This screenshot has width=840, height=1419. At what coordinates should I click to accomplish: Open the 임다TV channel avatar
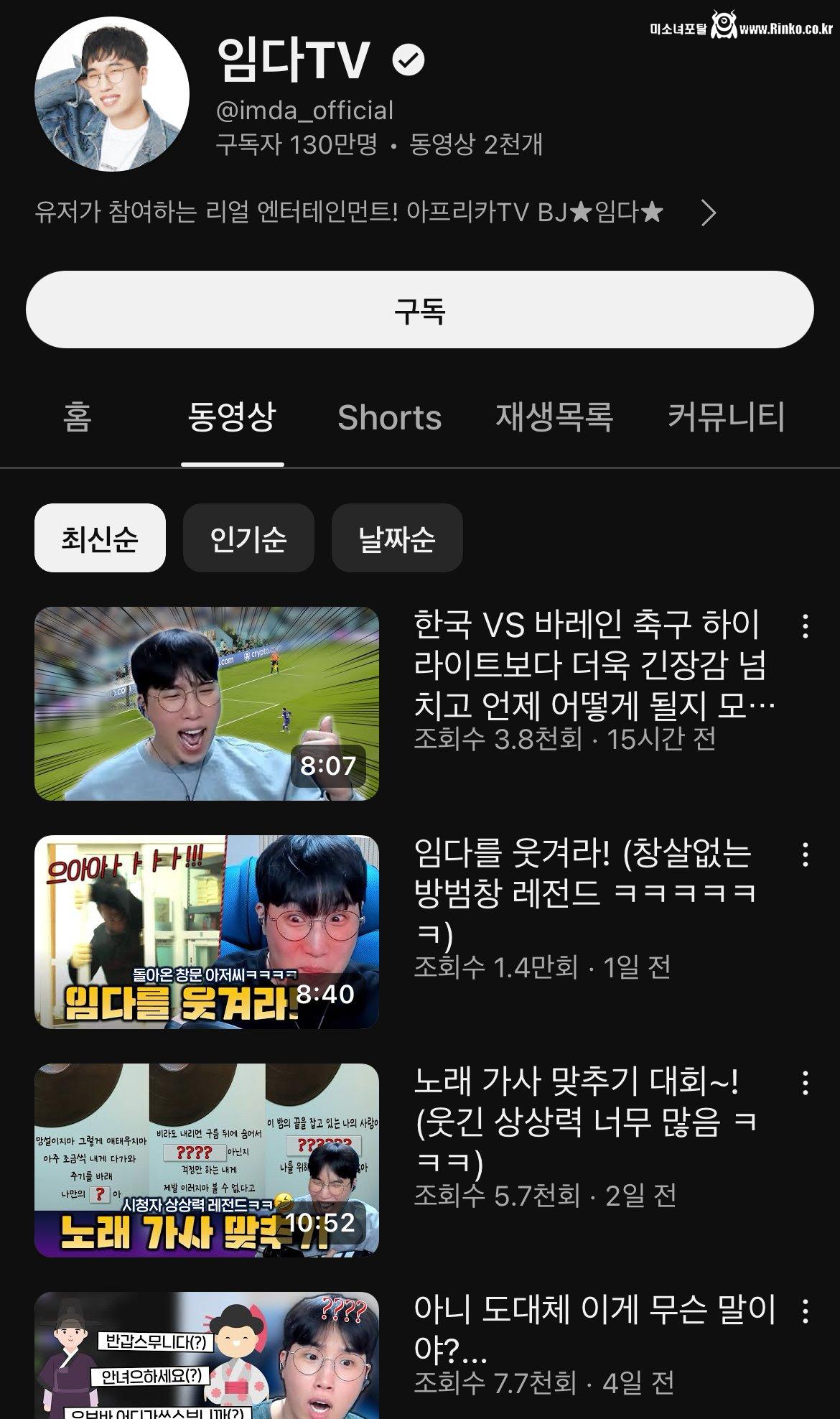click(x=112, y=93)
